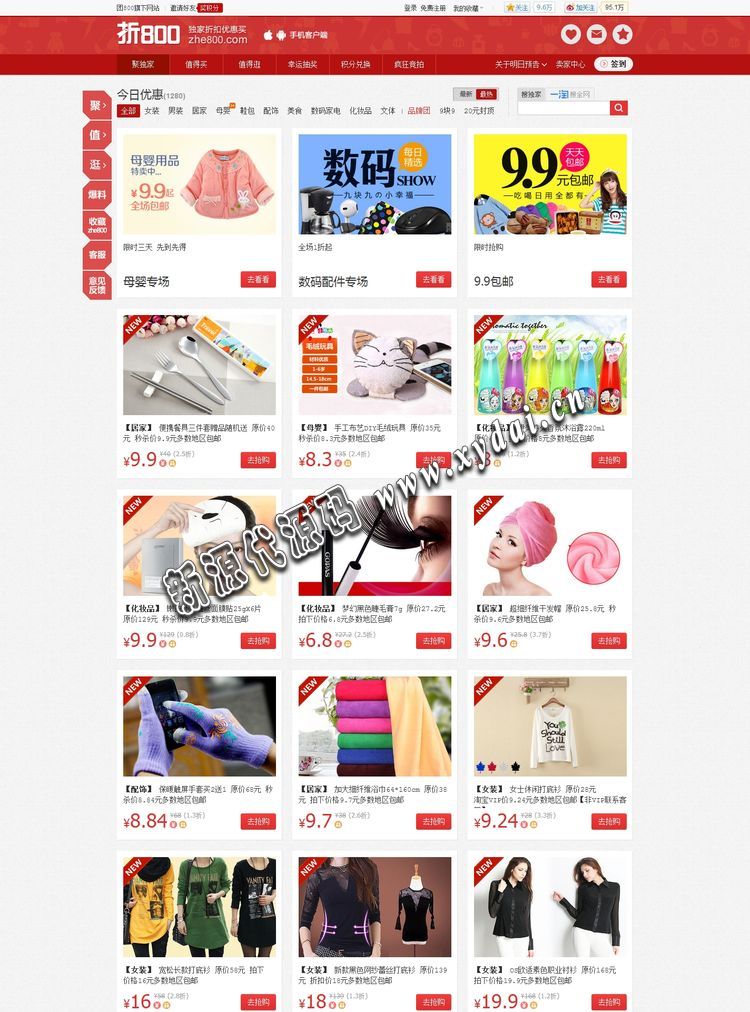750x1012 pixels.
Task: Sort deals by 最新
Action: tap(465, 94)
